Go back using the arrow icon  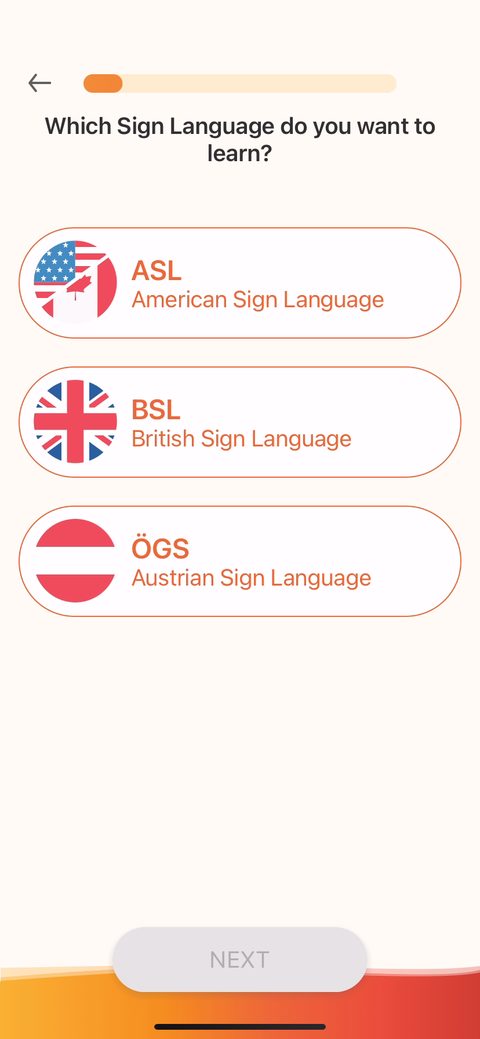[x=40, y=83]
